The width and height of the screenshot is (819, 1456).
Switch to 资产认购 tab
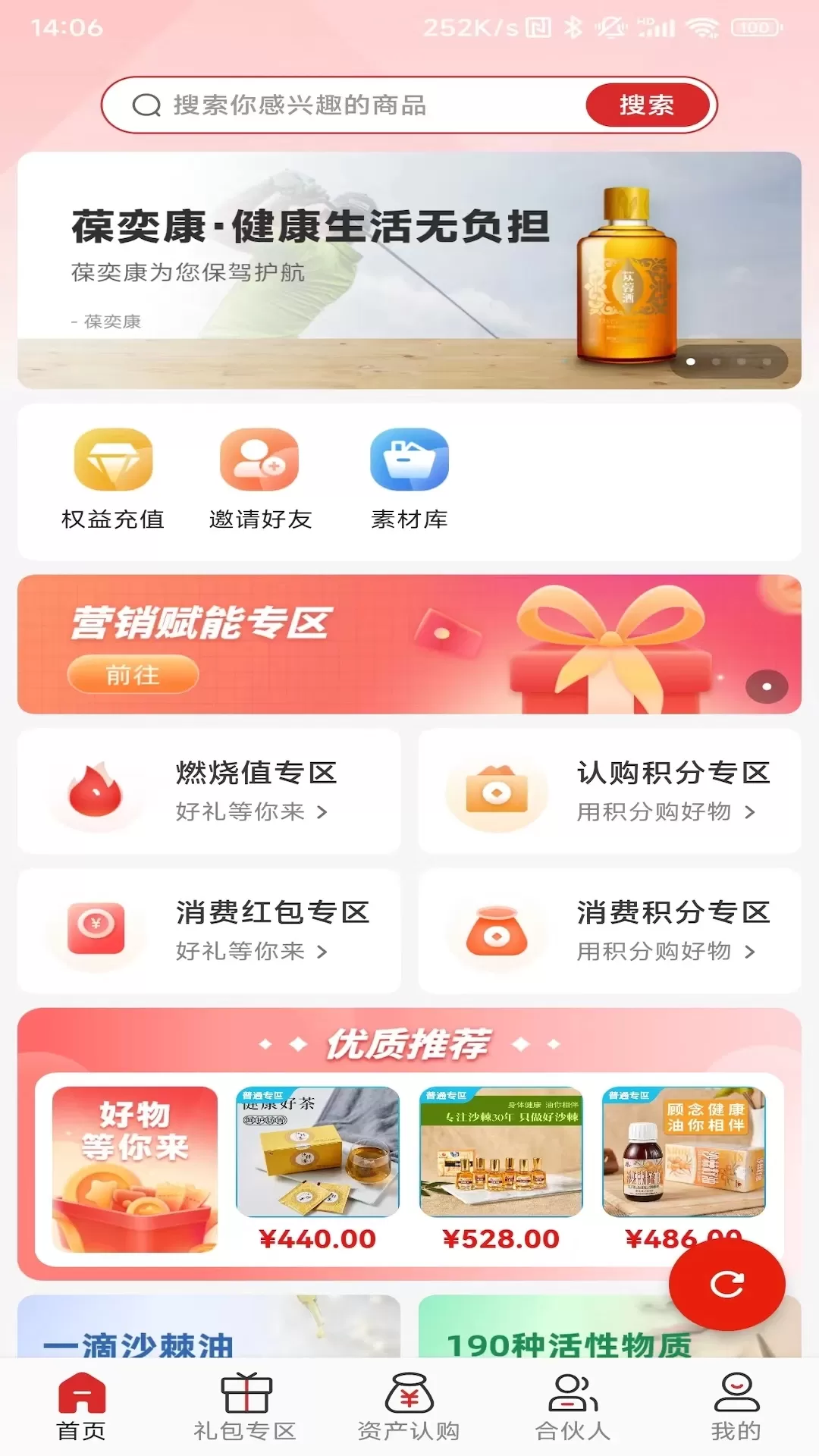tap(409, 1407)
